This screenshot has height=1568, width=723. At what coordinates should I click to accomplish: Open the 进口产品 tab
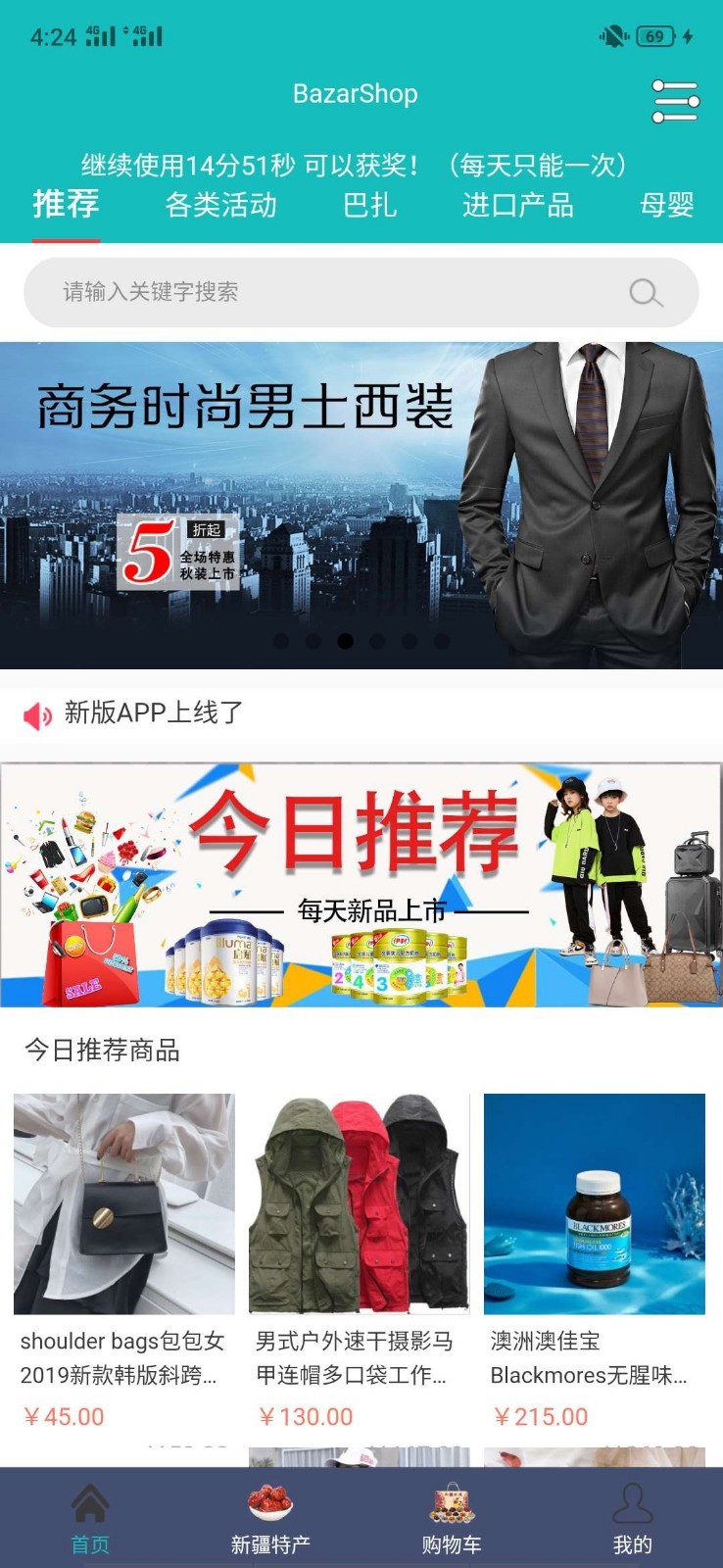pyautogui.click(x=517, y=205)
